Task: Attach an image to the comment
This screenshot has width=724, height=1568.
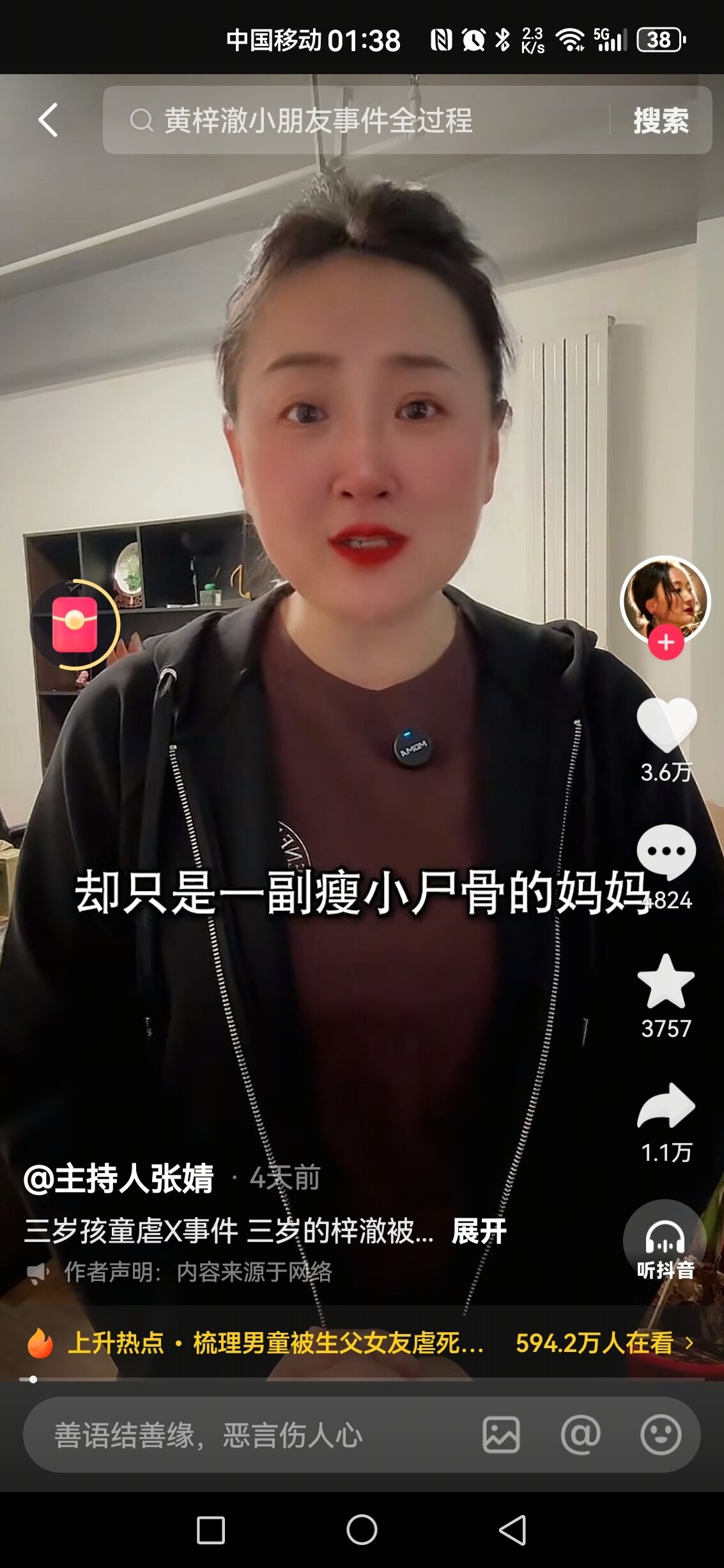Action: tap(501, 1435)
